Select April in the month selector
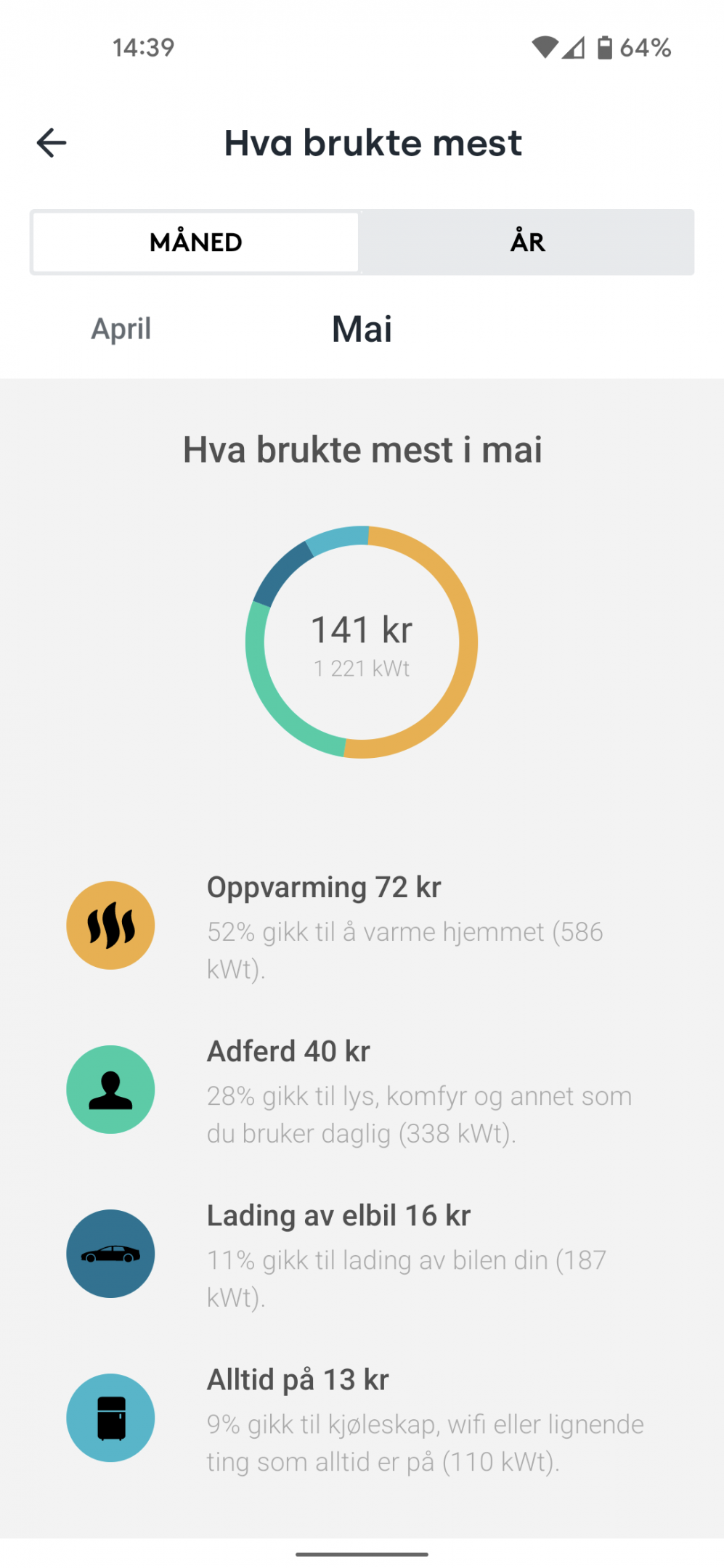724x1568 pixels. (121, 329)
